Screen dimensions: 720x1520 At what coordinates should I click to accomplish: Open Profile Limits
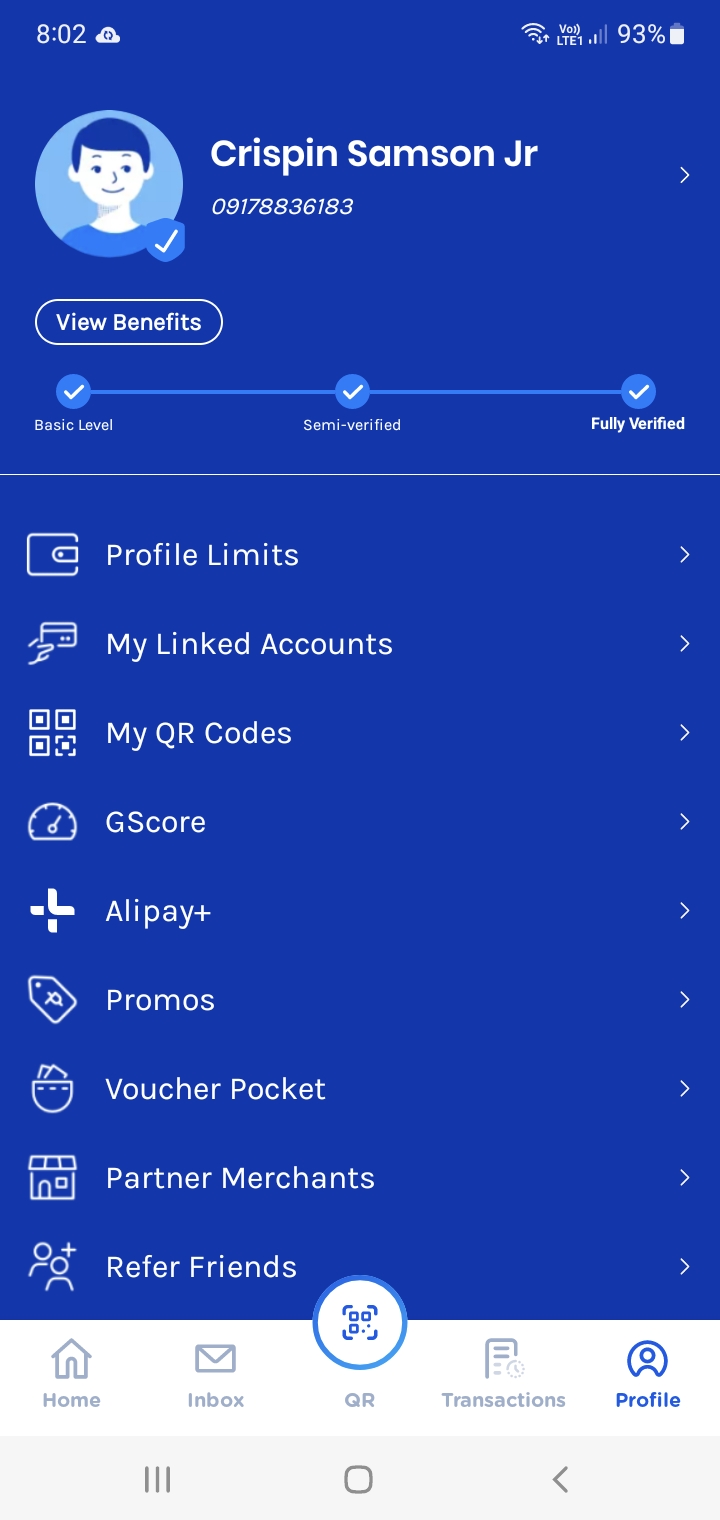click(360, 555)
